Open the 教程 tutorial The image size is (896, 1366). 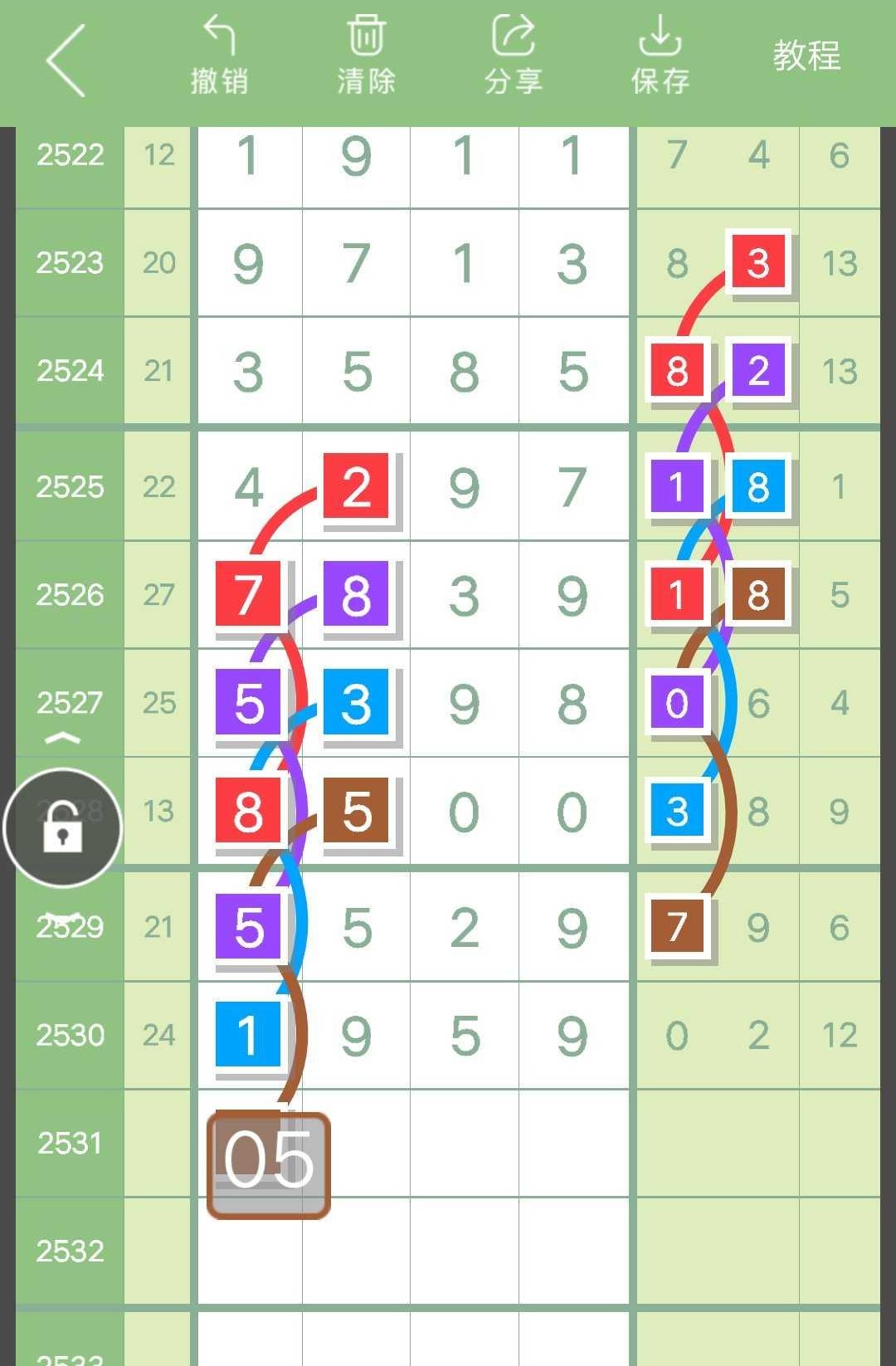(x=807, y=56)
